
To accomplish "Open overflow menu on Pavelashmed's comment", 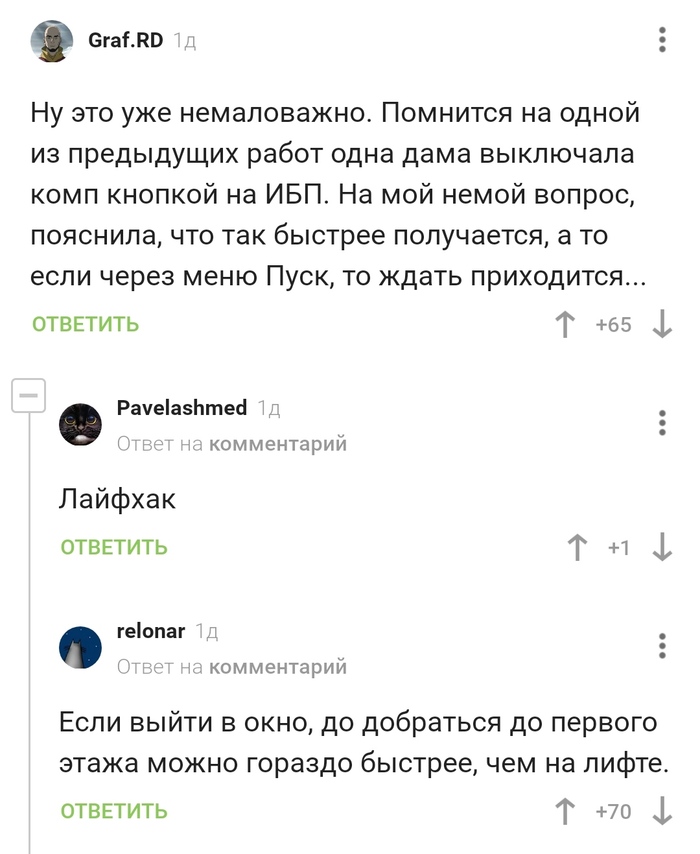I will click(662, 423).
